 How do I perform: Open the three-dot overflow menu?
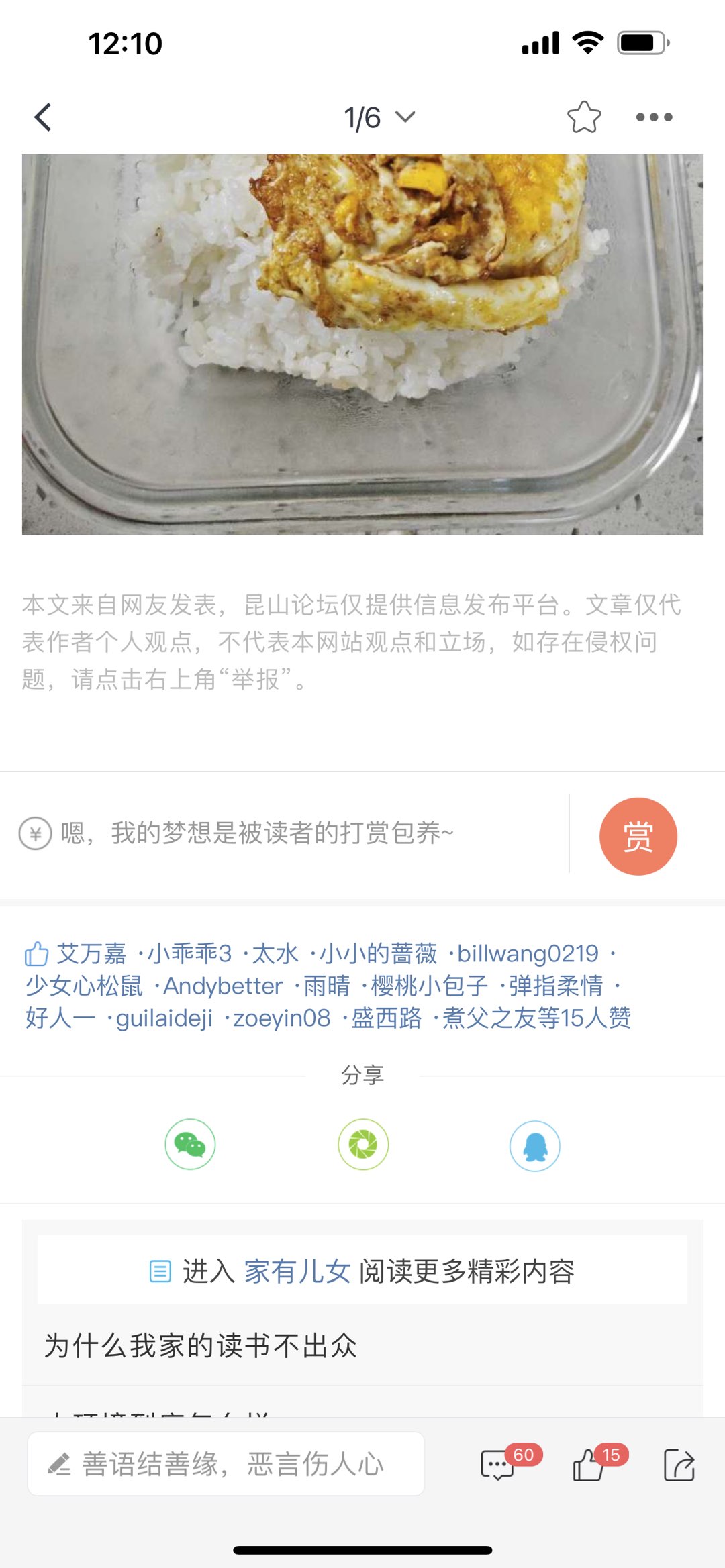[x=654, y=117]
